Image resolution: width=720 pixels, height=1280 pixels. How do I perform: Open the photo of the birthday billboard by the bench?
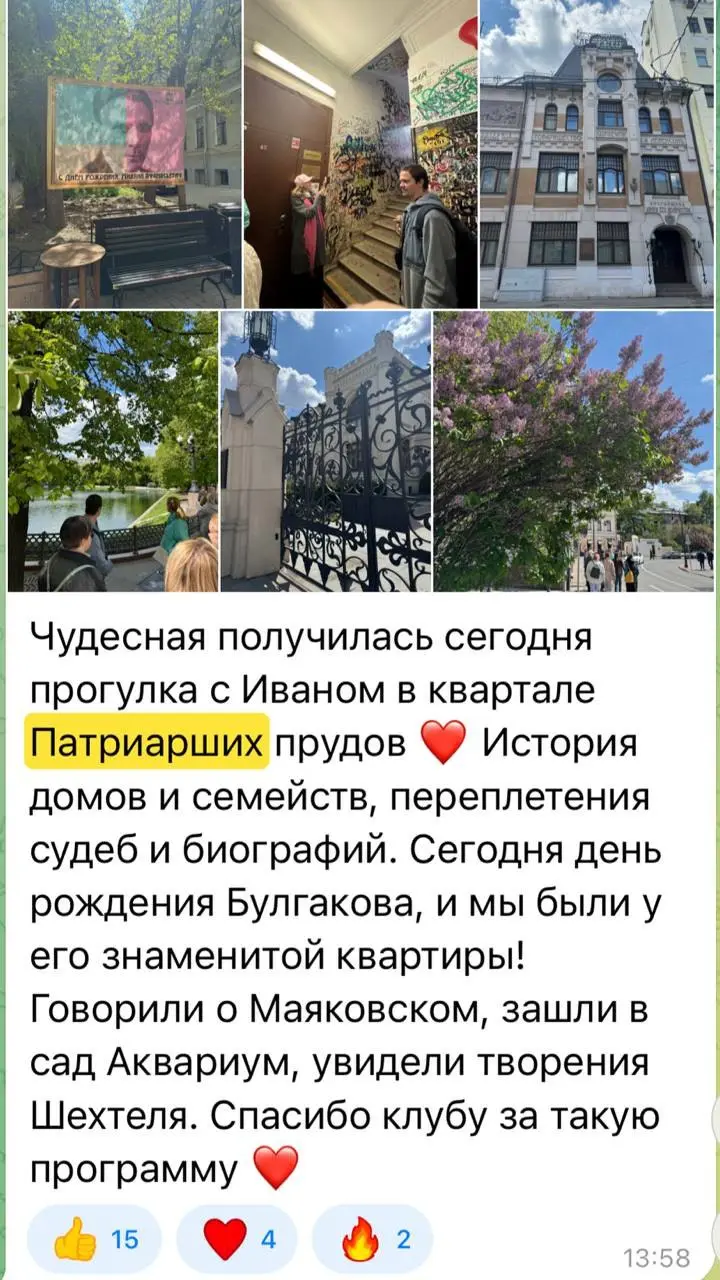124,153
